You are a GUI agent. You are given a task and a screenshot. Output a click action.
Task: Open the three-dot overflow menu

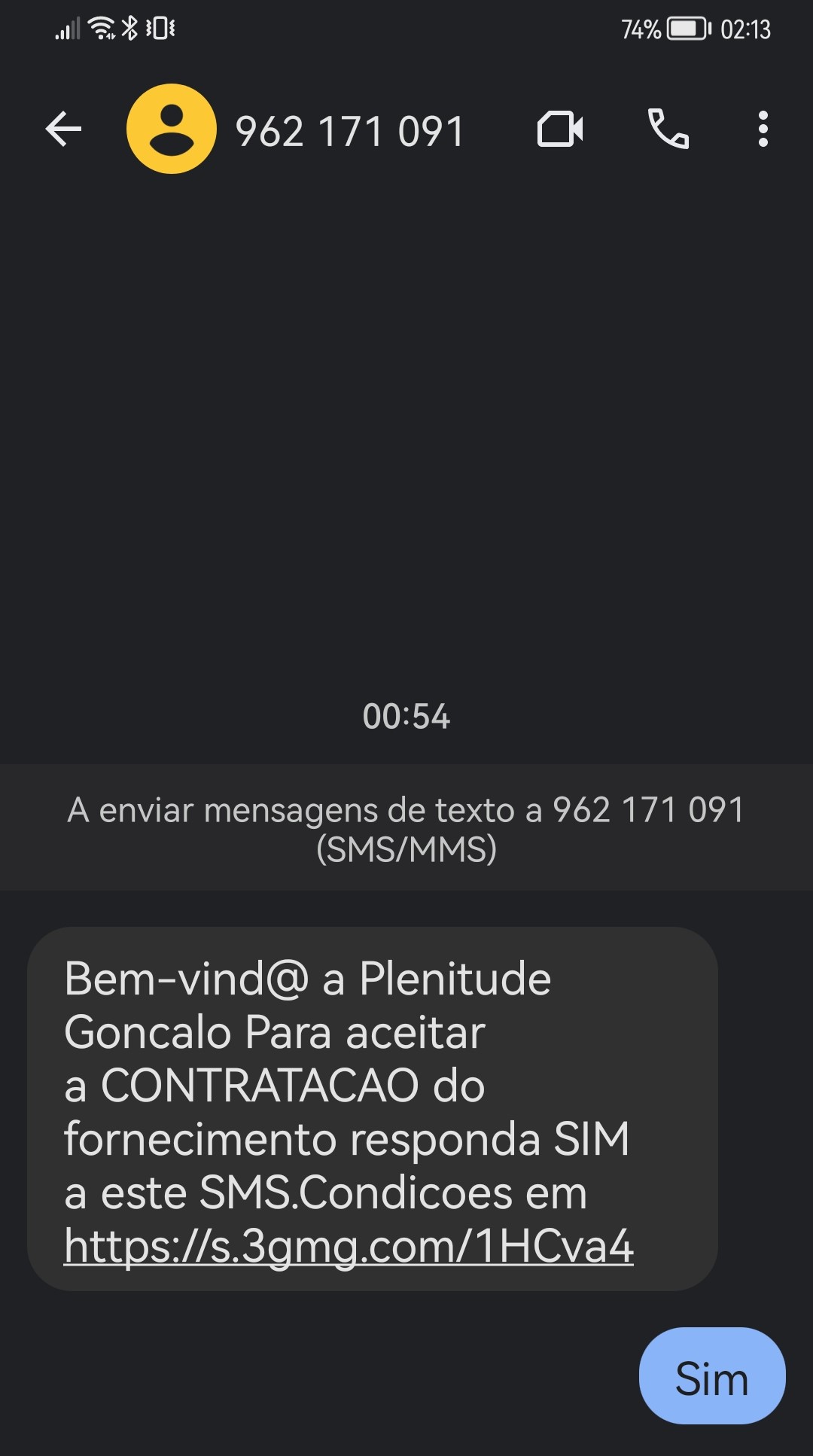(x=763, y=129)
